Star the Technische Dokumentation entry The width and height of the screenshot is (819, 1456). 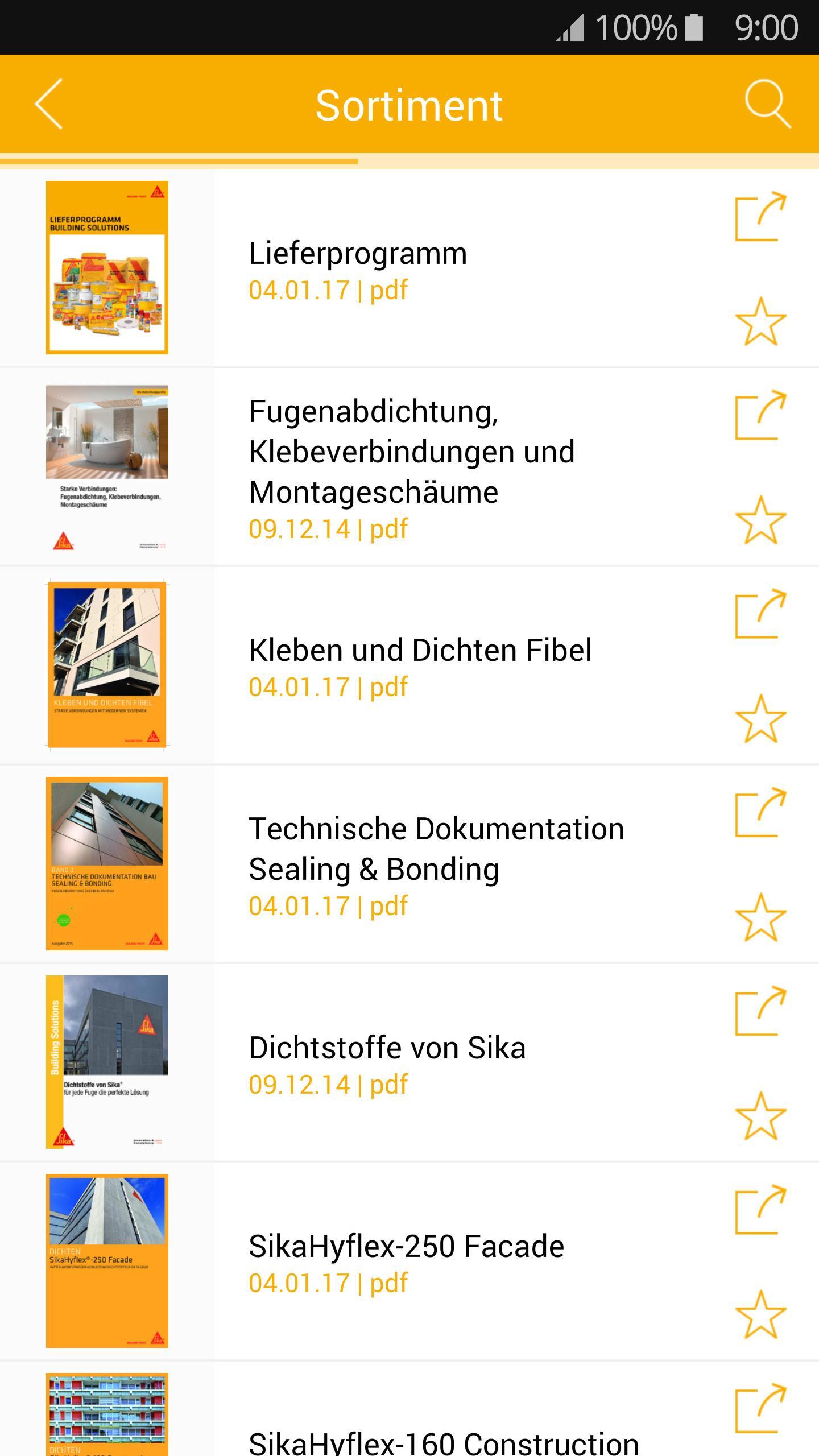[x=761, y=916]
